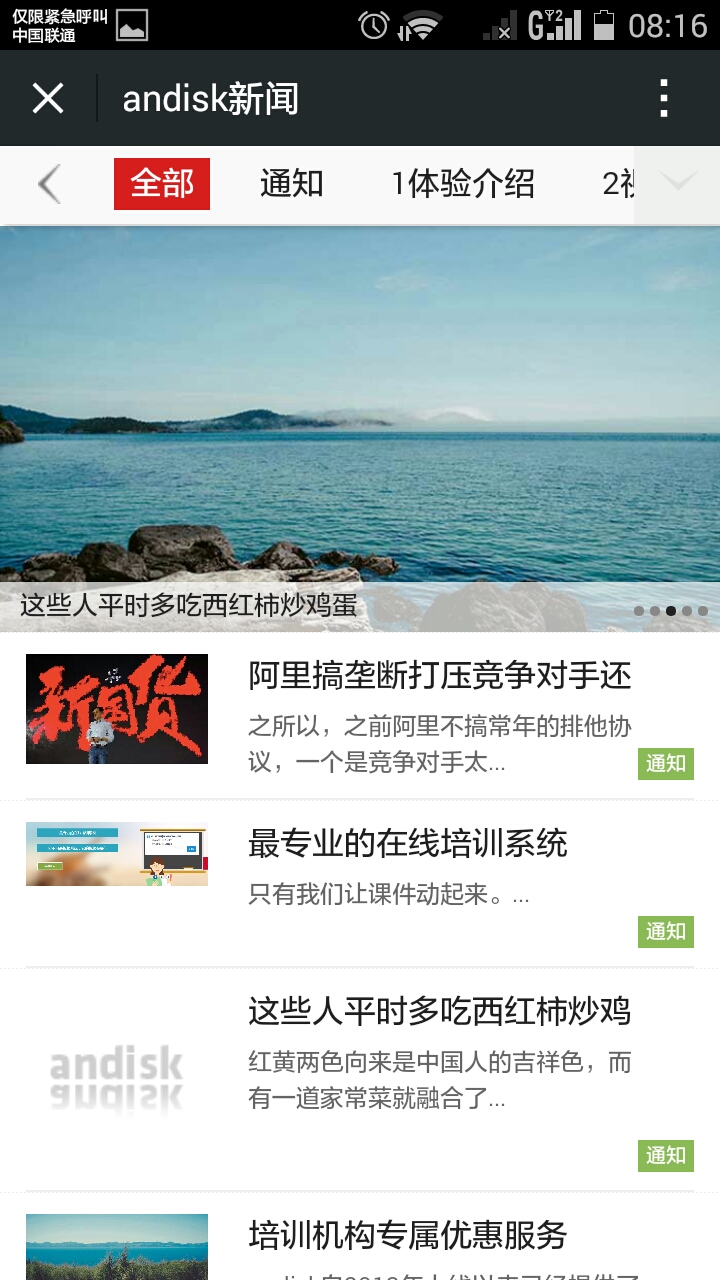Open the 这些人平时多吃西红柿炒鸡 list article
Viewport: 720px width, 1280px height.
point(439,1012)
